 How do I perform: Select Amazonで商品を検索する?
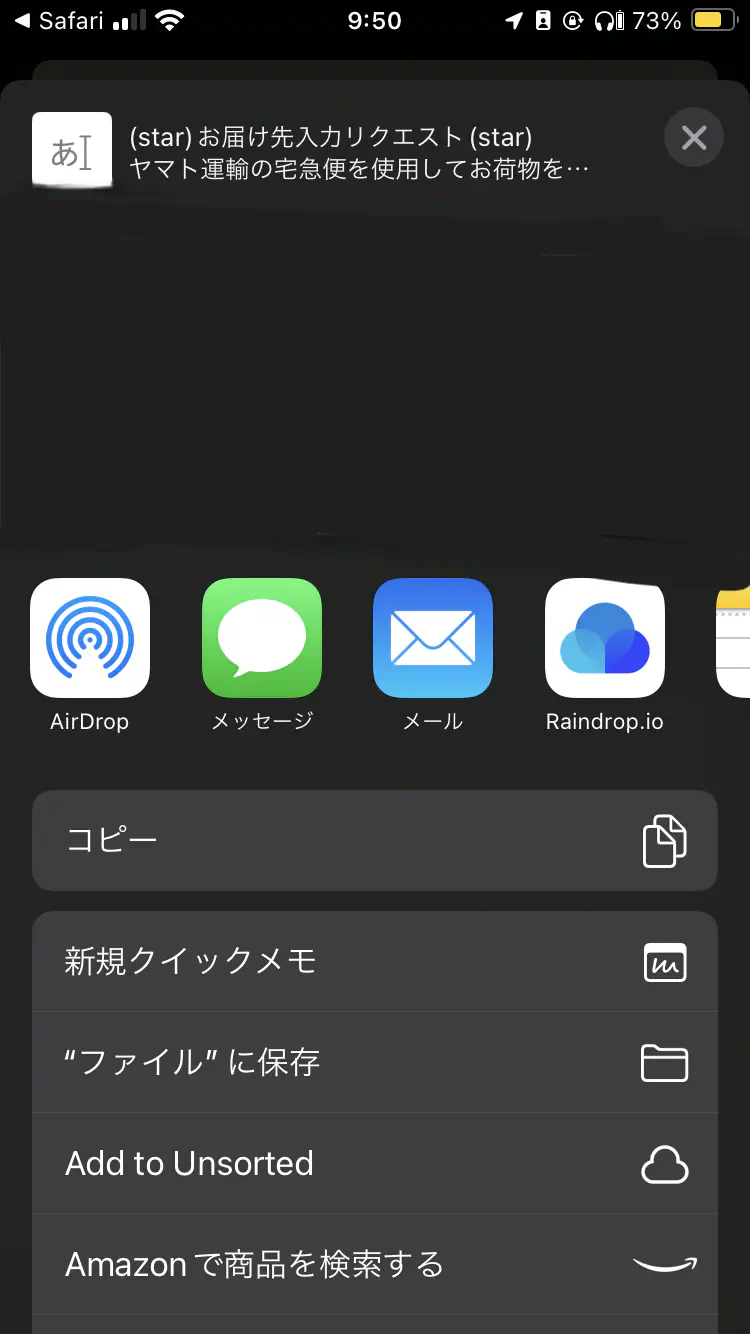[375, 1265]
